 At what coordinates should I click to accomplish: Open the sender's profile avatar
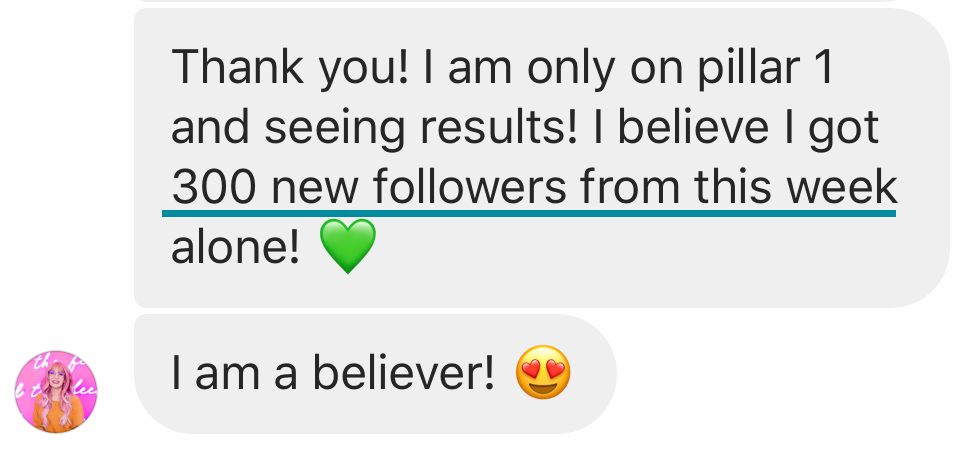[x=57, y=391]
